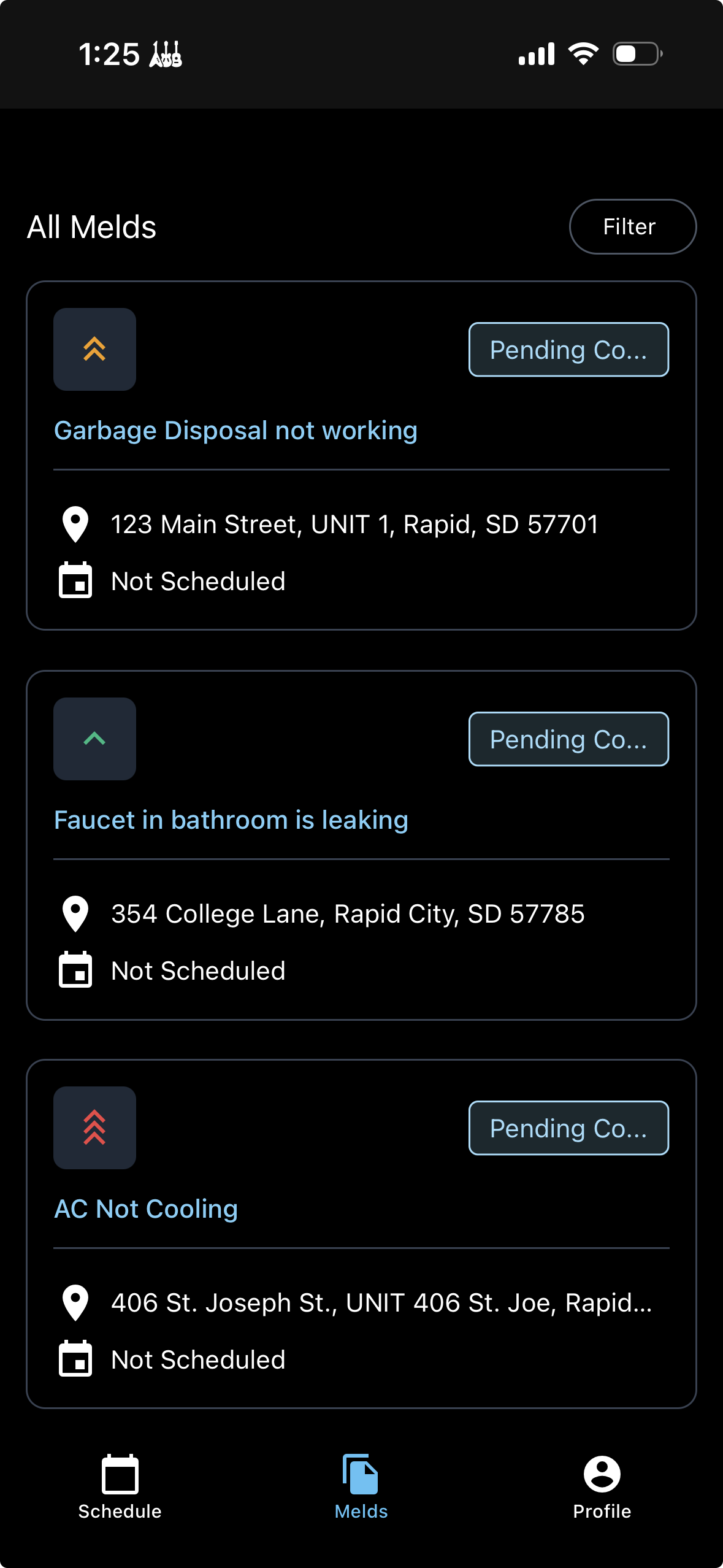Tap the green low-priority chevron on Faucet meld

click(94, 739)
